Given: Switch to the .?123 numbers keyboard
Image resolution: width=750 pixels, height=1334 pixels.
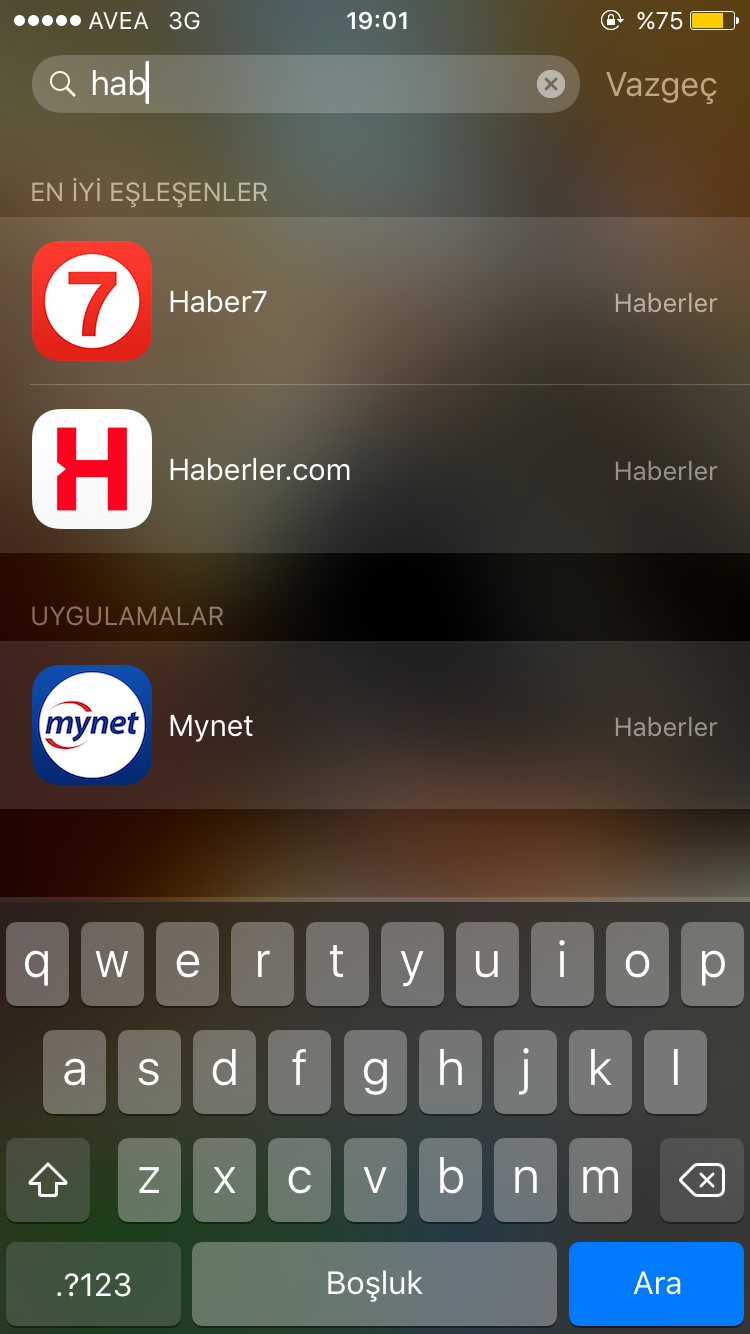Looking at the screenshot, I should click(x=93, y=1283).
